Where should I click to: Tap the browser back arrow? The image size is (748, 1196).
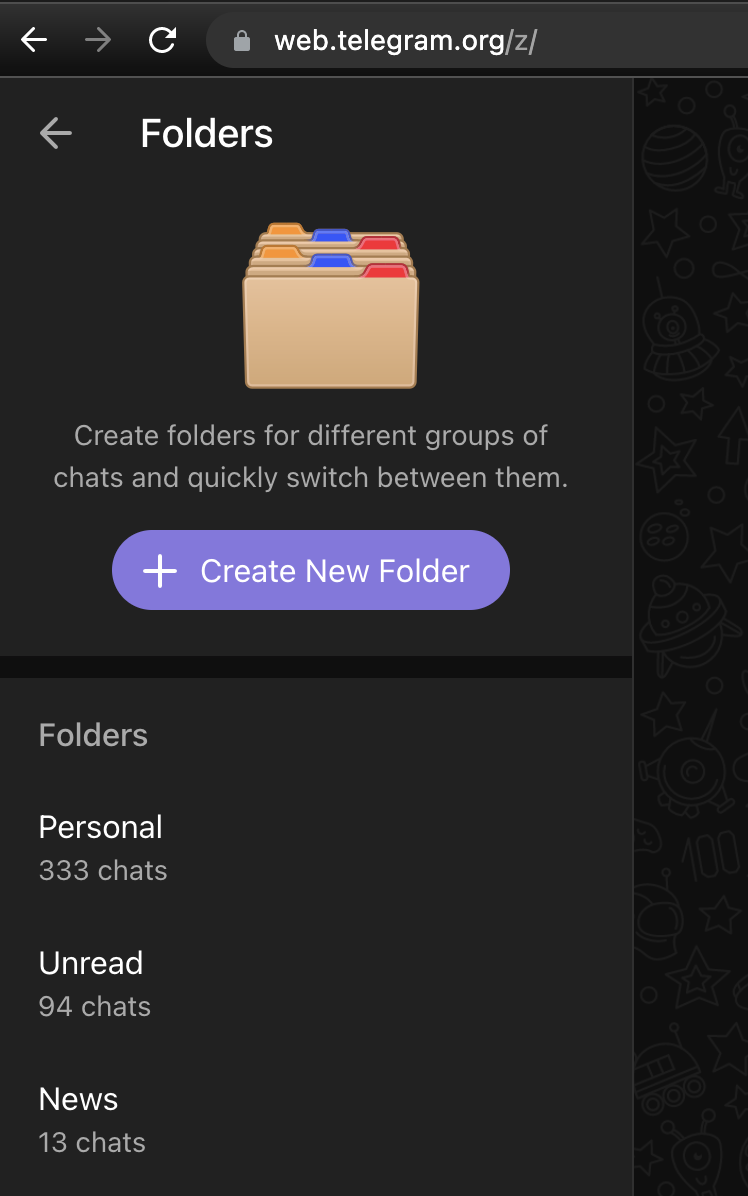(x=34, y=40)
